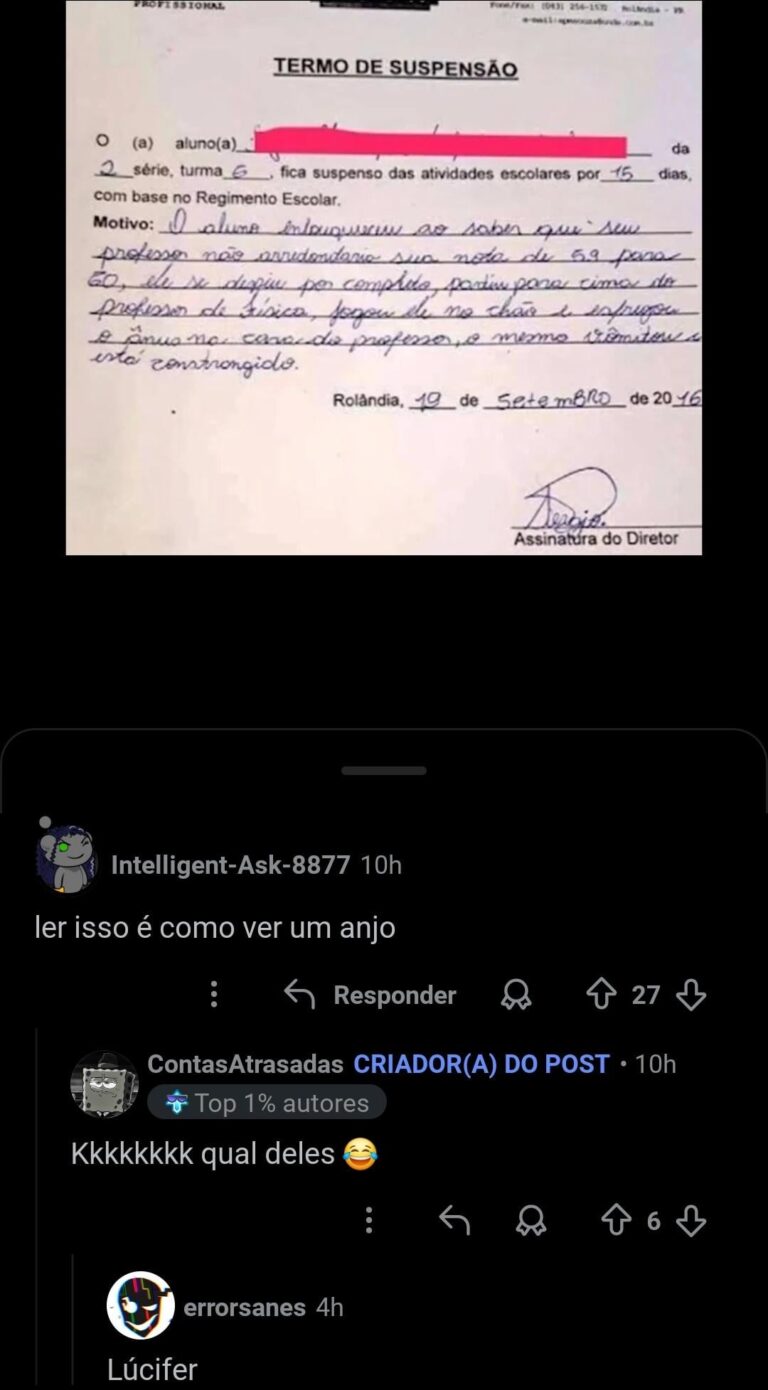Downvote Intelligent-Ask-8877's comment
Screen dimensions: 768x1390
click(x=691, y=994)
